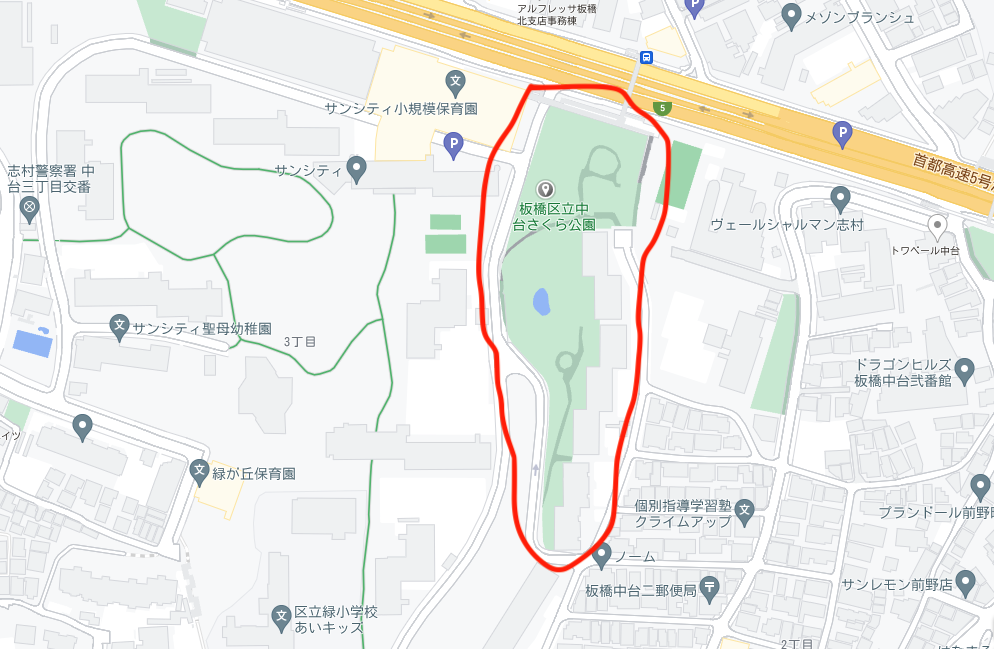Open the 緑が丘保育園 marker
This screenshot has height=649, width=994.
tap(199, 470)
